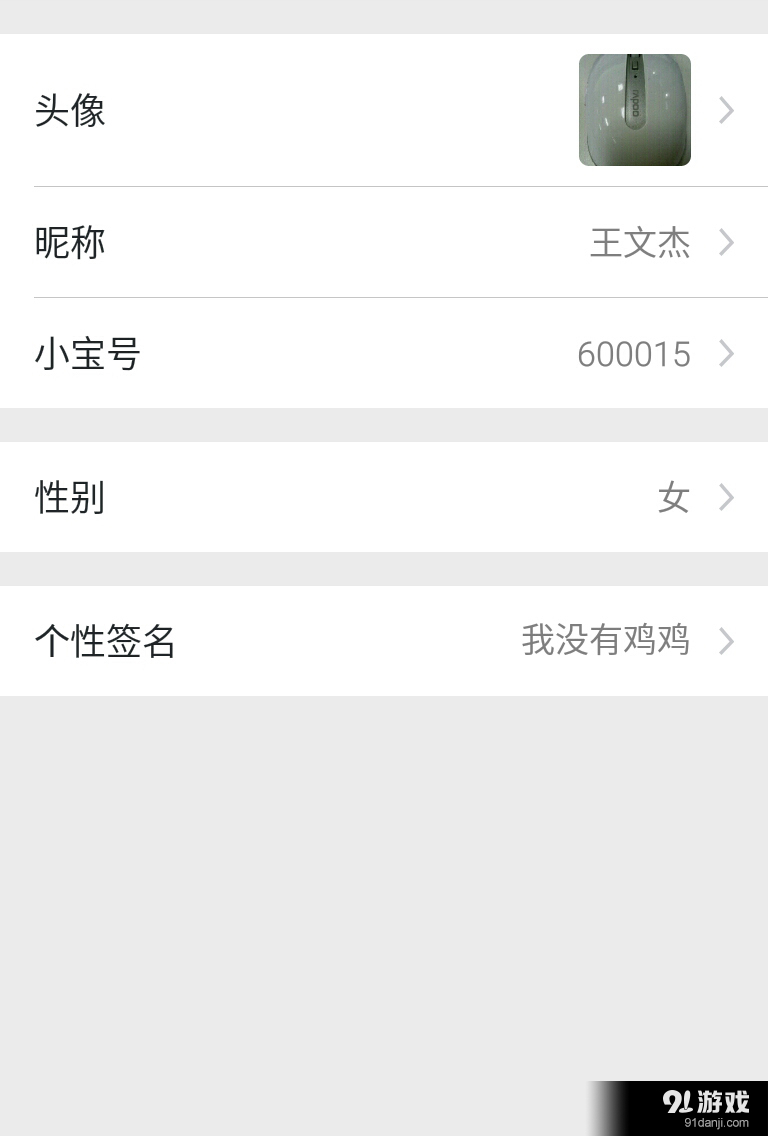The image size is (768, 1136).
Task: Expand the 性别 row chevron
Action: click(x=726, y=497)
